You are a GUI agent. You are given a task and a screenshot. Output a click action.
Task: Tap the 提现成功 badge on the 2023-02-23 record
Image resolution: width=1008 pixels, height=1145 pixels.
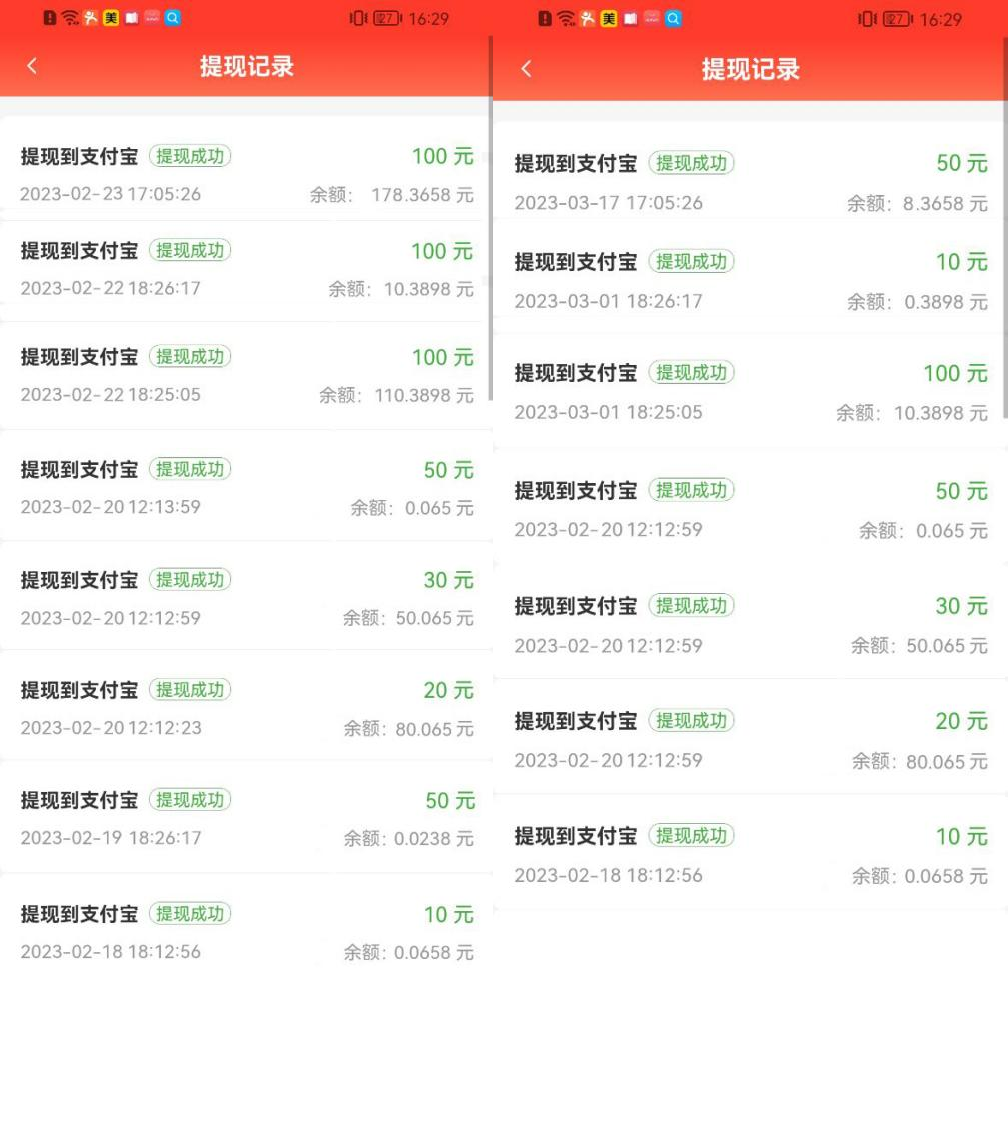coord(191,156)
